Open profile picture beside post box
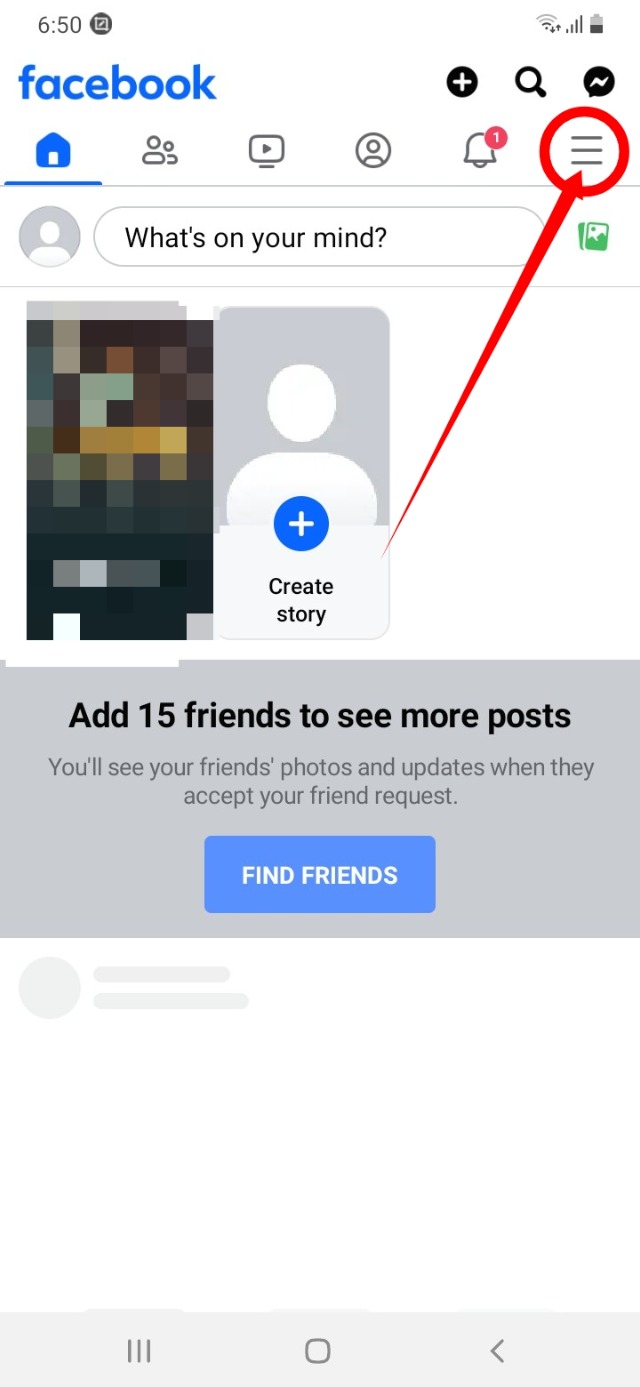The width and height of the screenshot is (640, 1387). tap(49, 237)
